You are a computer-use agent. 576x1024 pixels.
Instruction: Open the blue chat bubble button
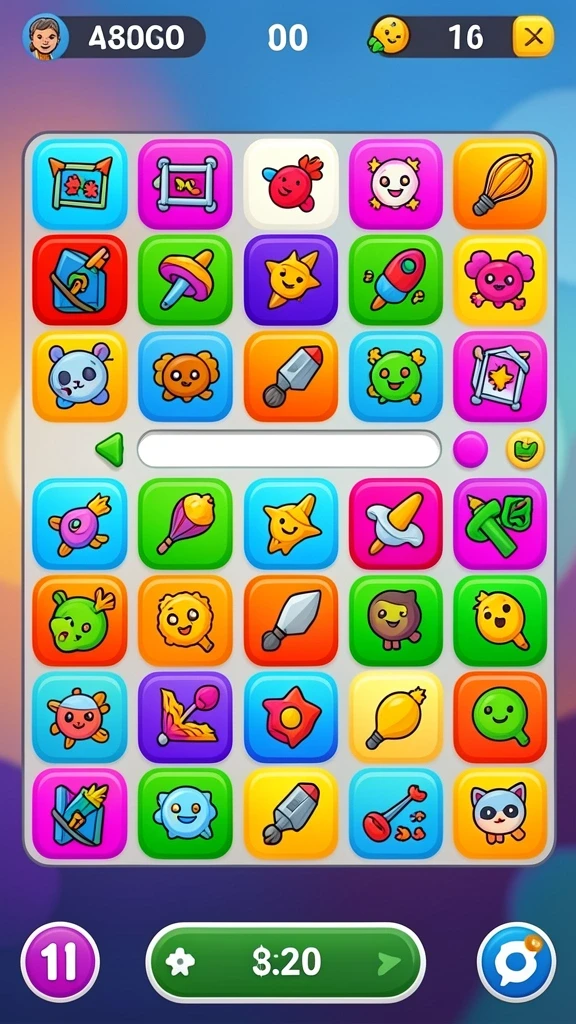tap(516, 961)
